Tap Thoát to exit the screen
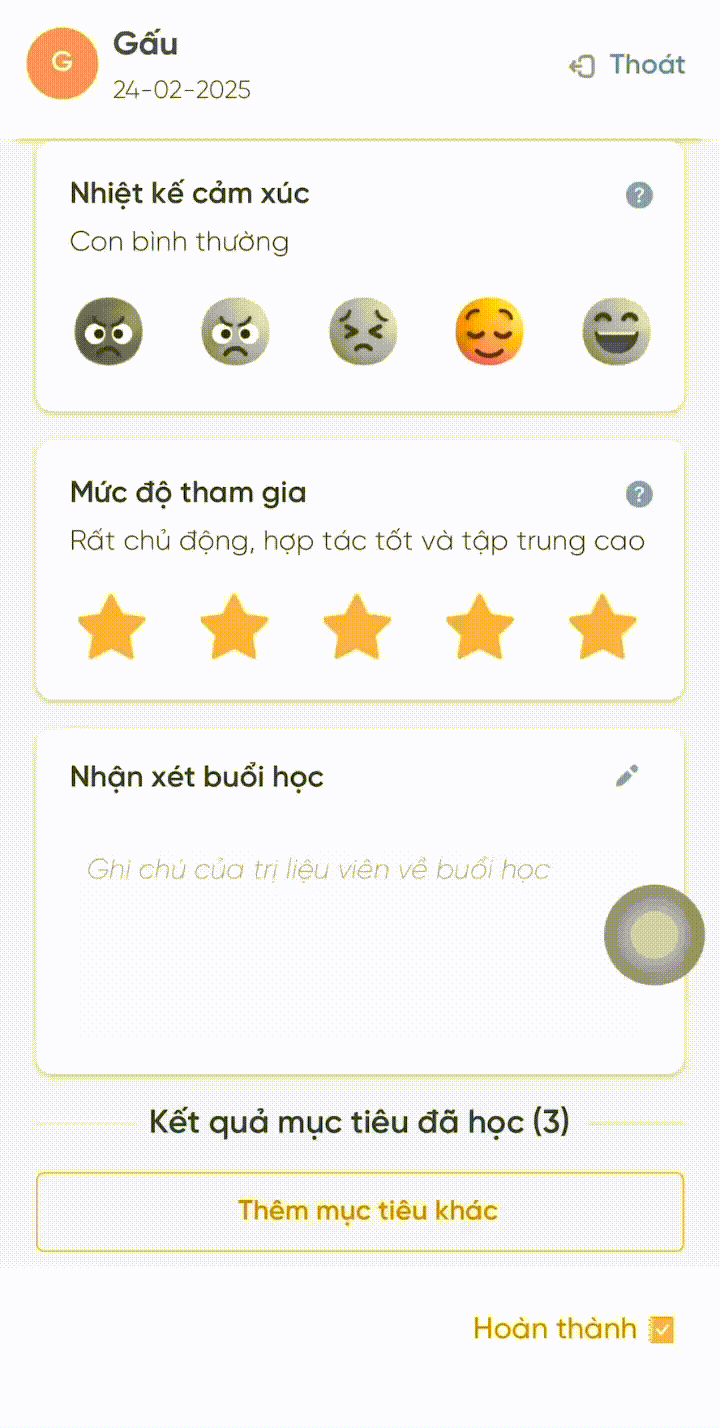The height and width of the screenshot is (1428, 720). click(x=627, y=66)
